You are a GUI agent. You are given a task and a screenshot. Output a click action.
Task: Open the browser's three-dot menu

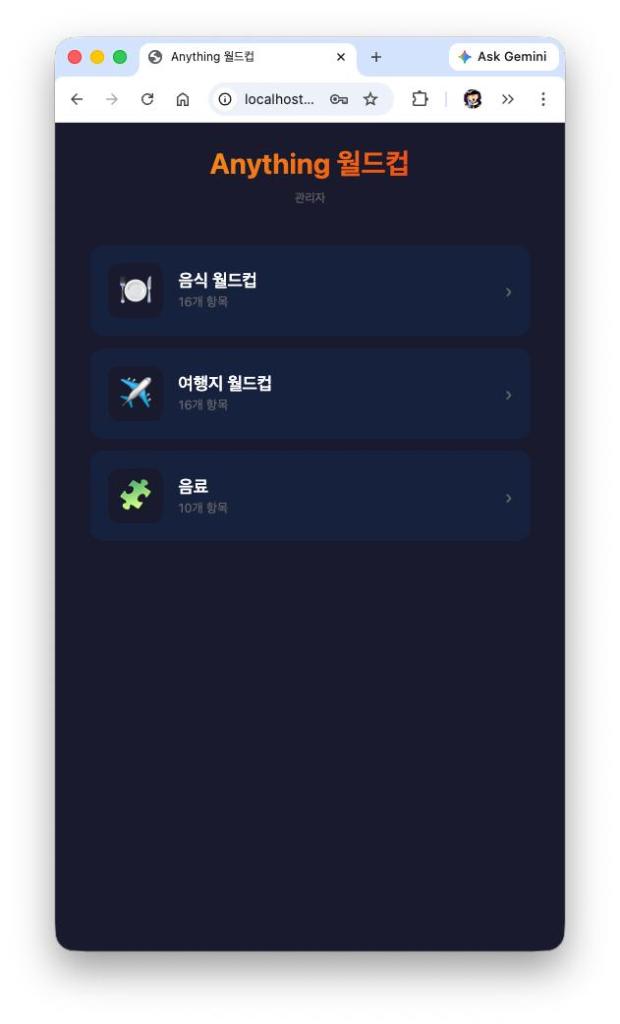(x=543, y=99)
